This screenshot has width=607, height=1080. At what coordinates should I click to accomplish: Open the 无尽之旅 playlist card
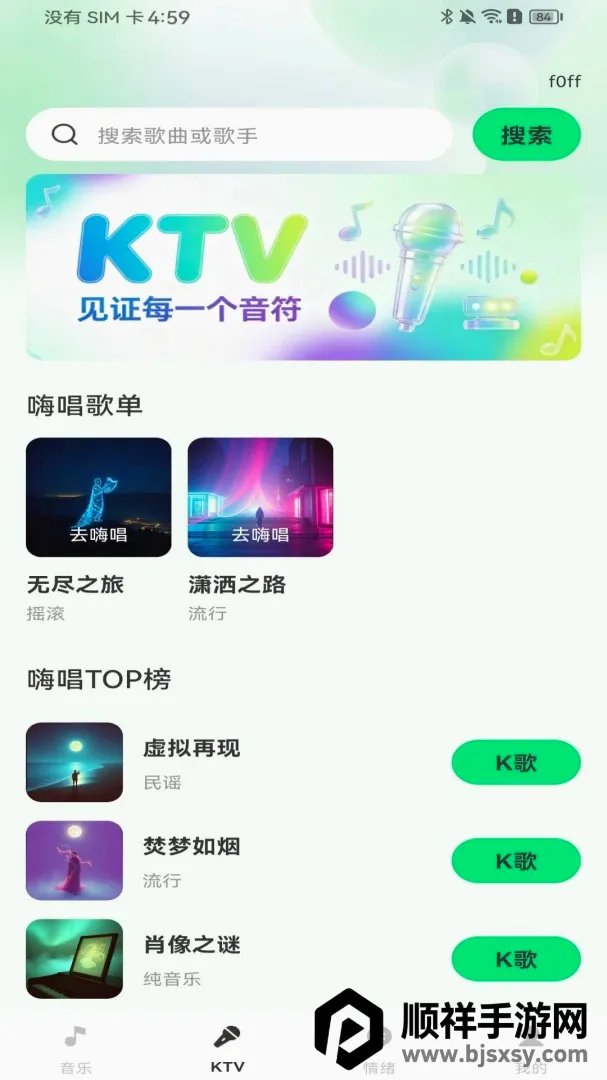[x=99, y=497]
